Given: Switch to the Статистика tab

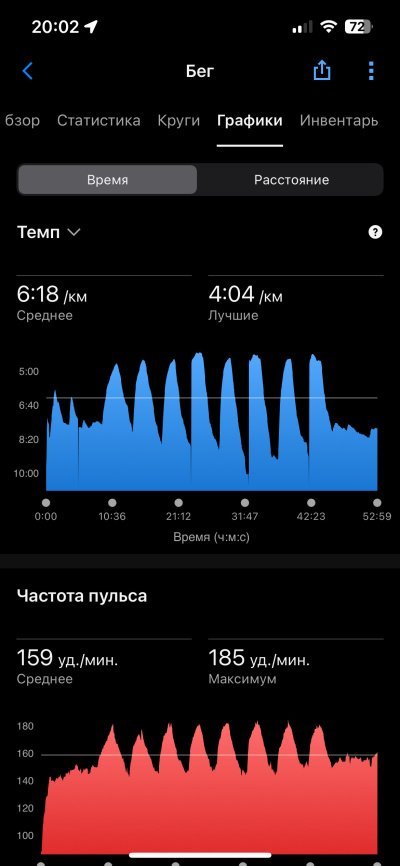Looking at the screenshot, I should 98,120.
